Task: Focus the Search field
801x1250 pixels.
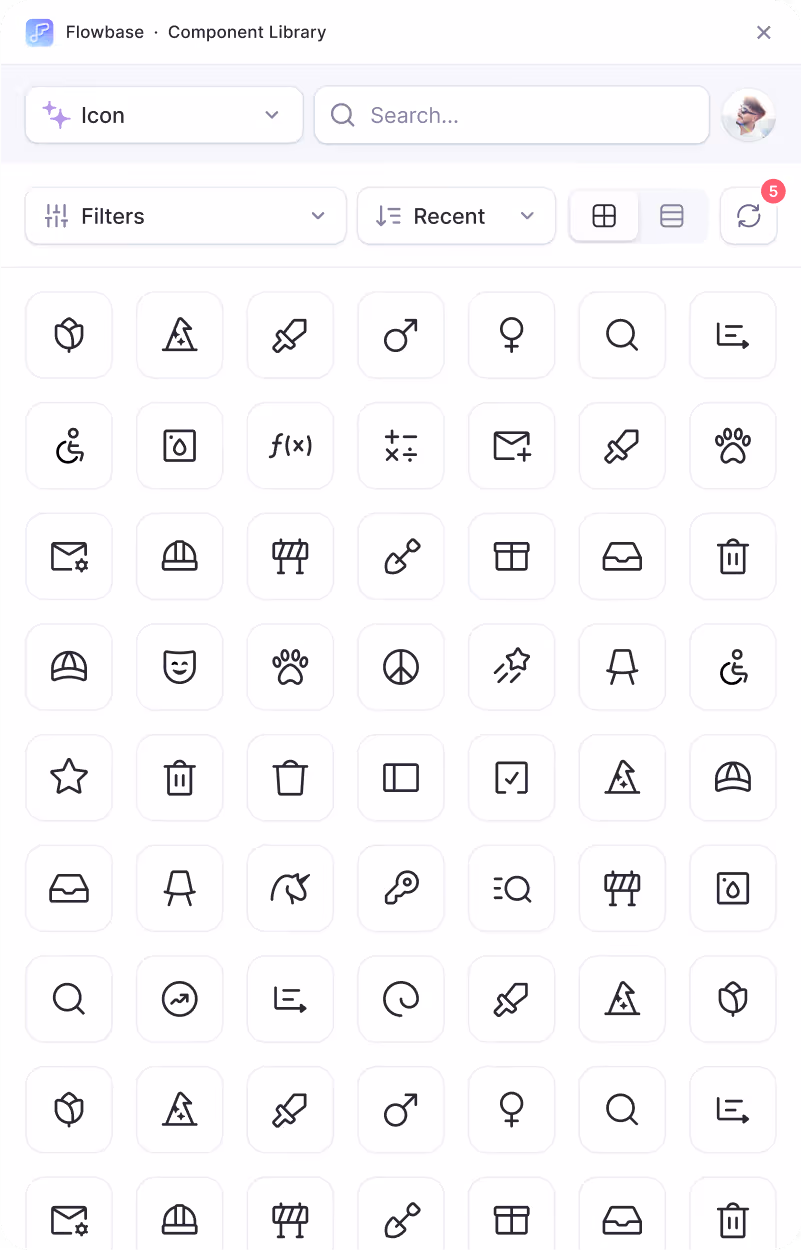Action: click(x=512, y=115)
